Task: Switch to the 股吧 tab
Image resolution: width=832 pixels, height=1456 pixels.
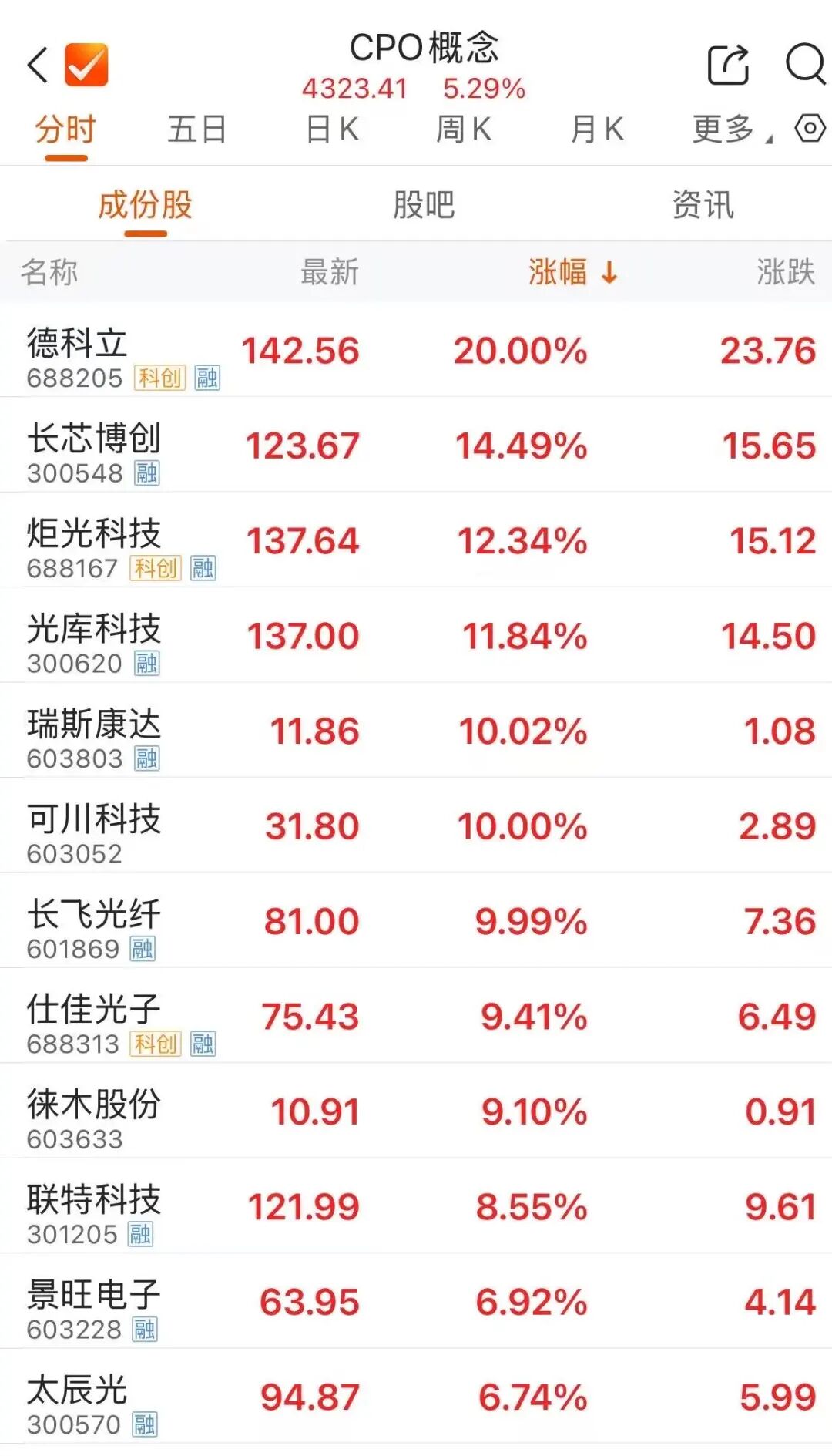Action: [423, 205]
